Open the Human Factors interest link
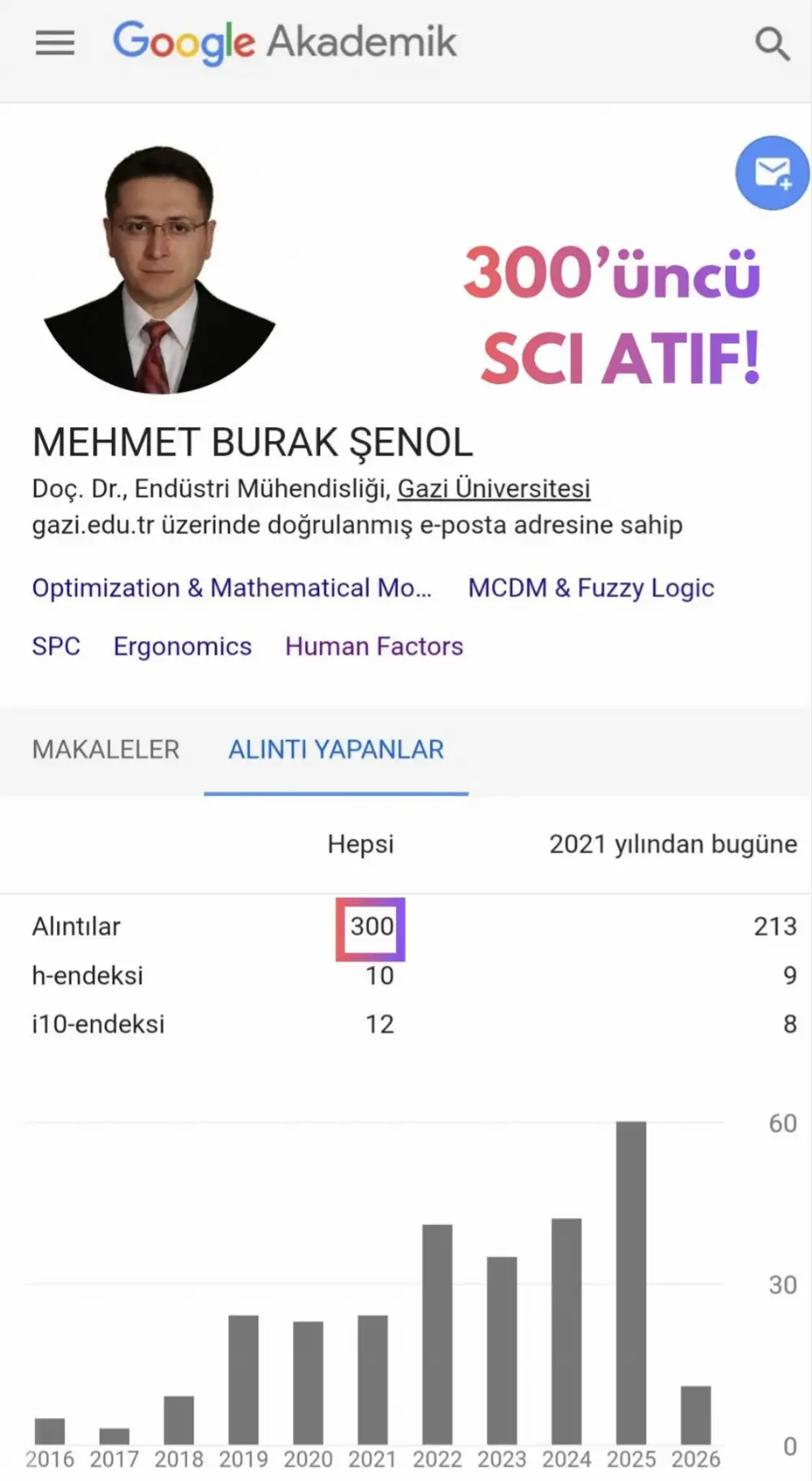The height and width of the screenshot is (1481, 812). (374, 646)
